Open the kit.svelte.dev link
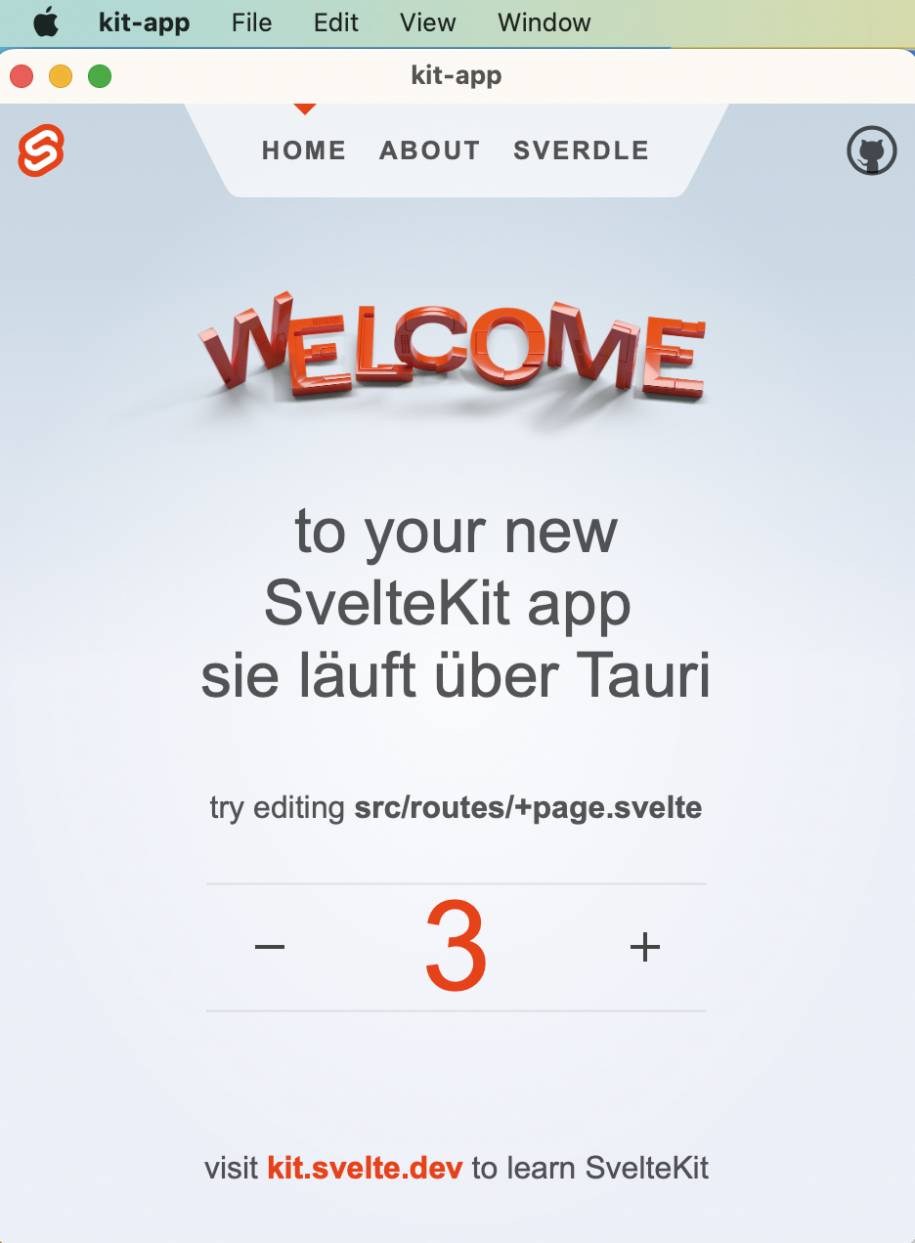The height and width of the screenshot is (1243, 915). click(x=364, y=1167)
